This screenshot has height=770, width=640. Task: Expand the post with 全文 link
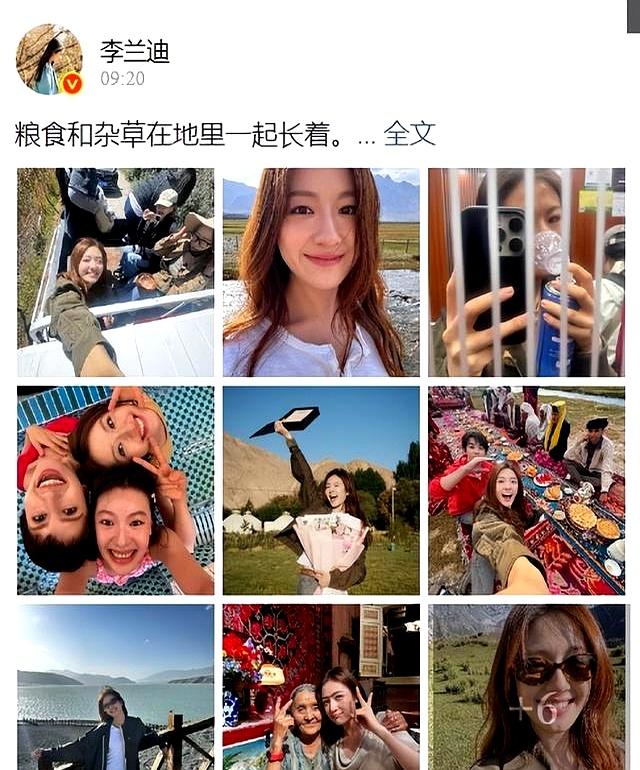[x=410, y=133]
